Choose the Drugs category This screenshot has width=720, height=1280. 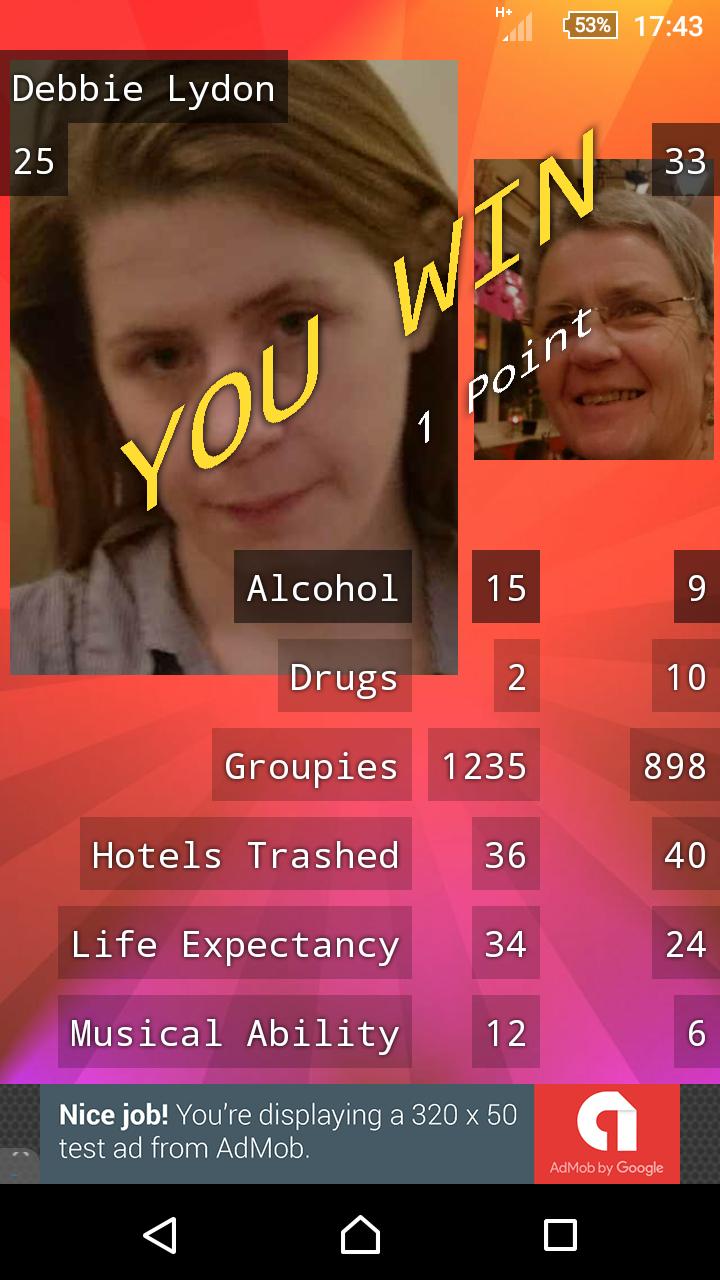(344, 676)
